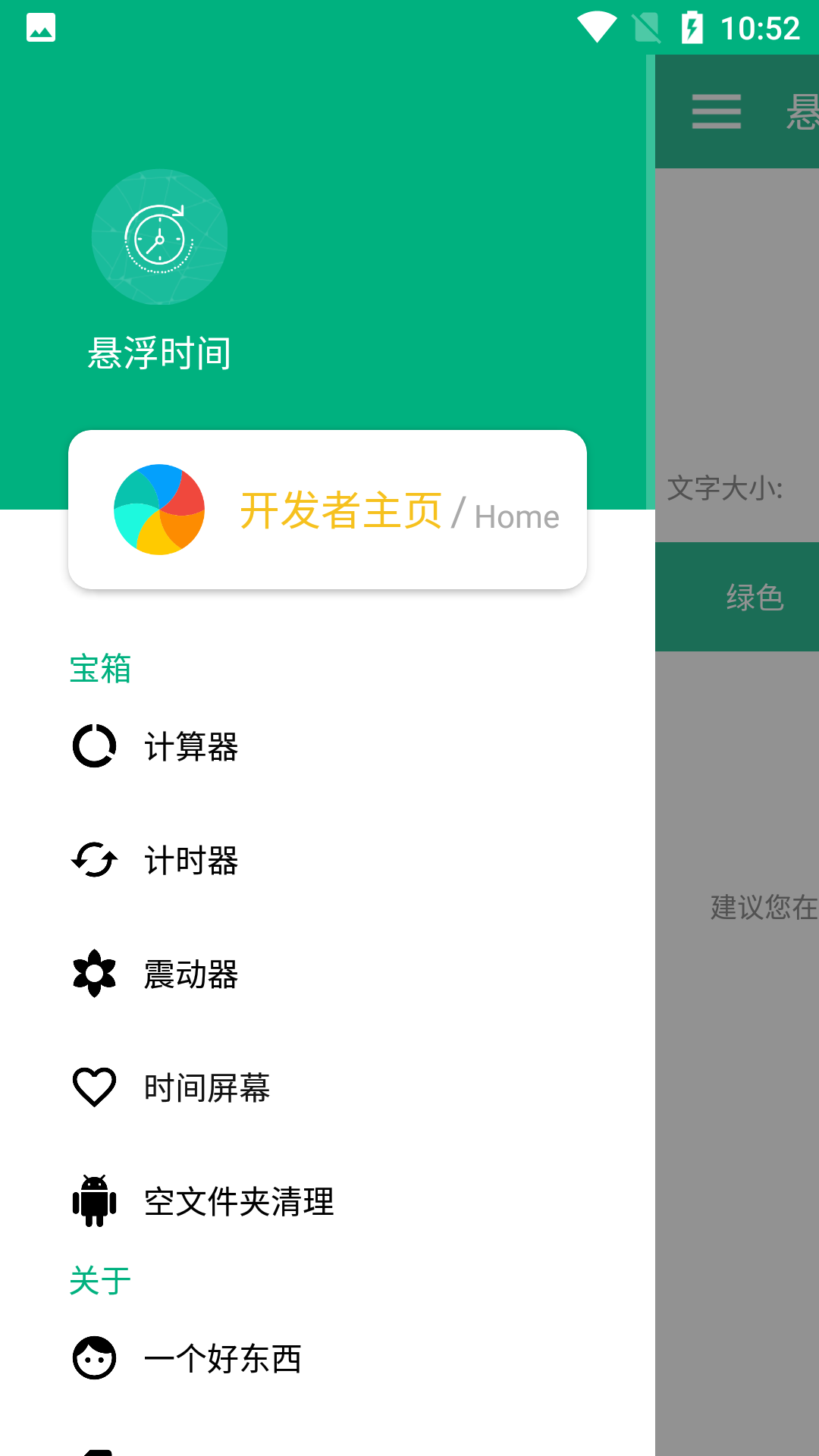
Task: Select 震动器 in the drawer
Action: tap(328, 974)
